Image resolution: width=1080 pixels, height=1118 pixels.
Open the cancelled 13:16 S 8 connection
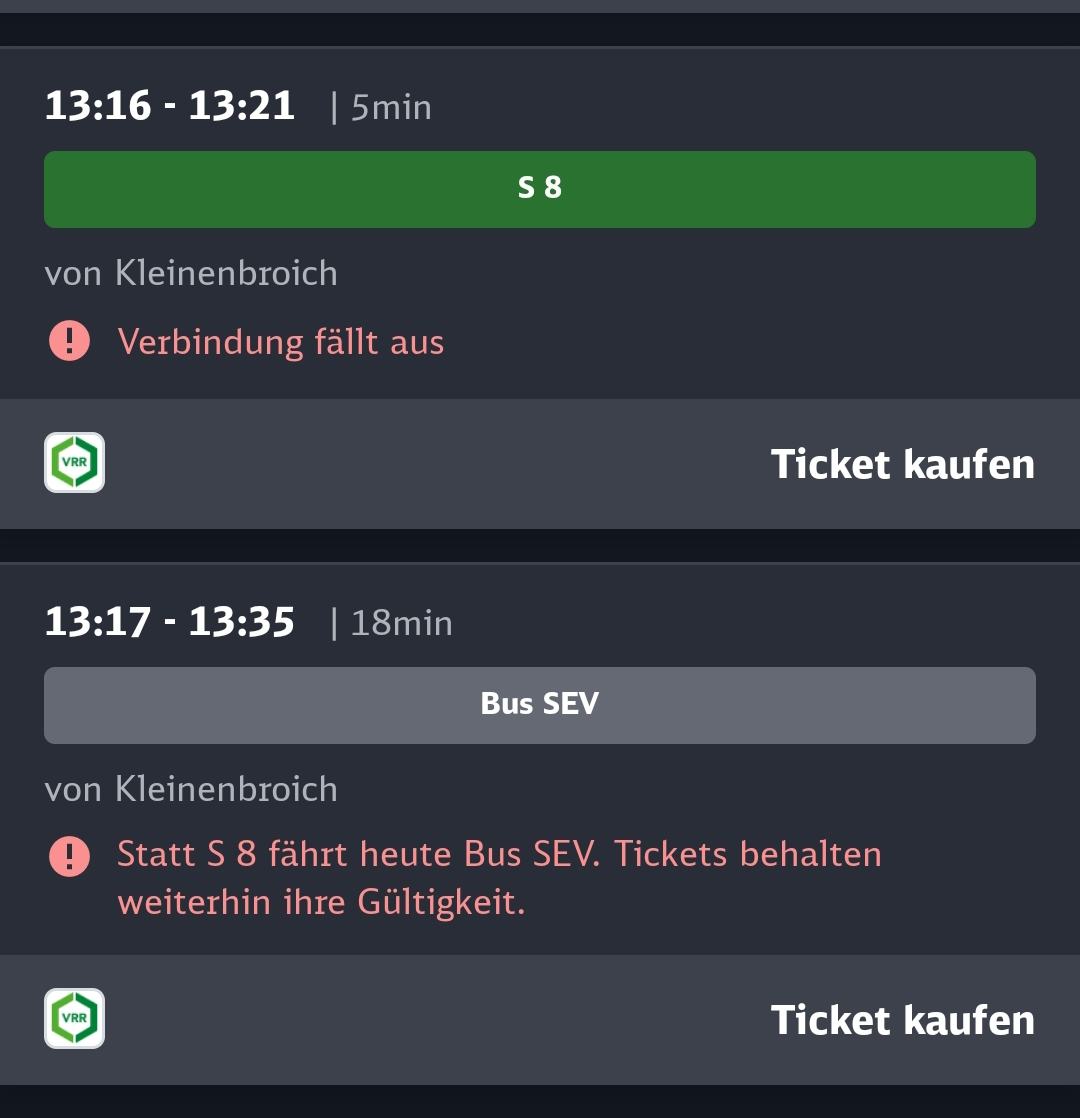[x=539, y=190]
